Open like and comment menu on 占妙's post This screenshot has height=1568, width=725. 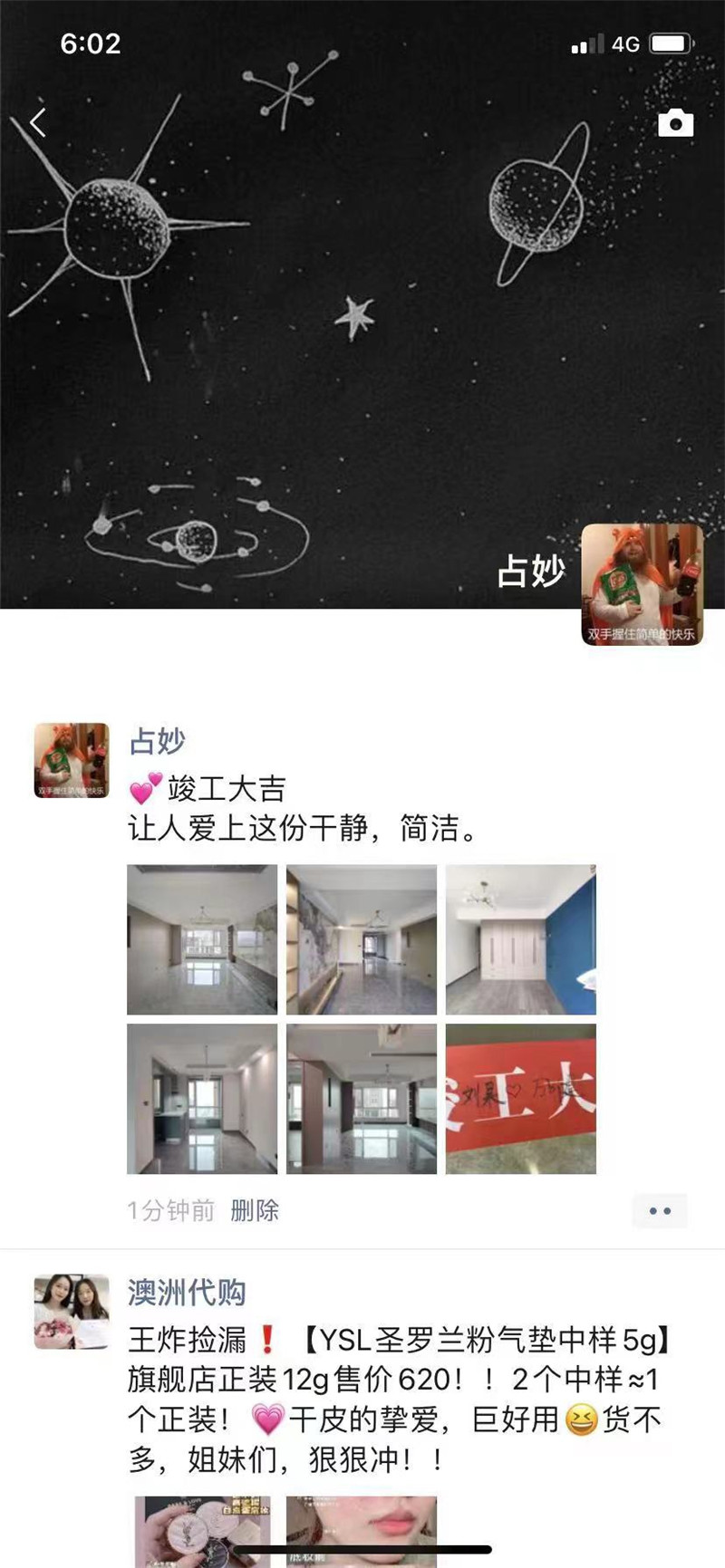[660, 1210]
